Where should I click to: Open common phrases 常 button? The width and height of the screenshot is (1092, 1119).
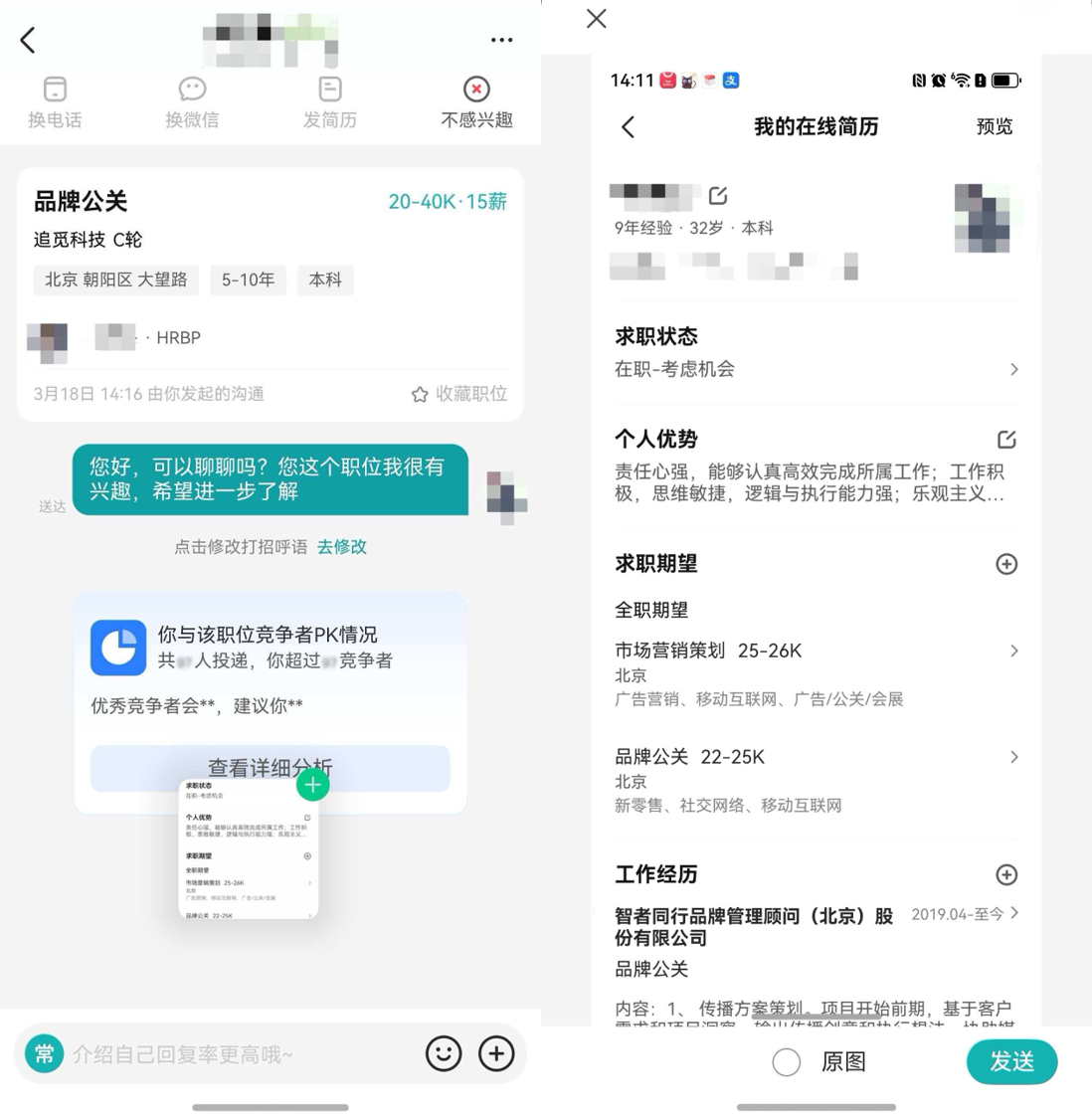[x=44, y=1053]
